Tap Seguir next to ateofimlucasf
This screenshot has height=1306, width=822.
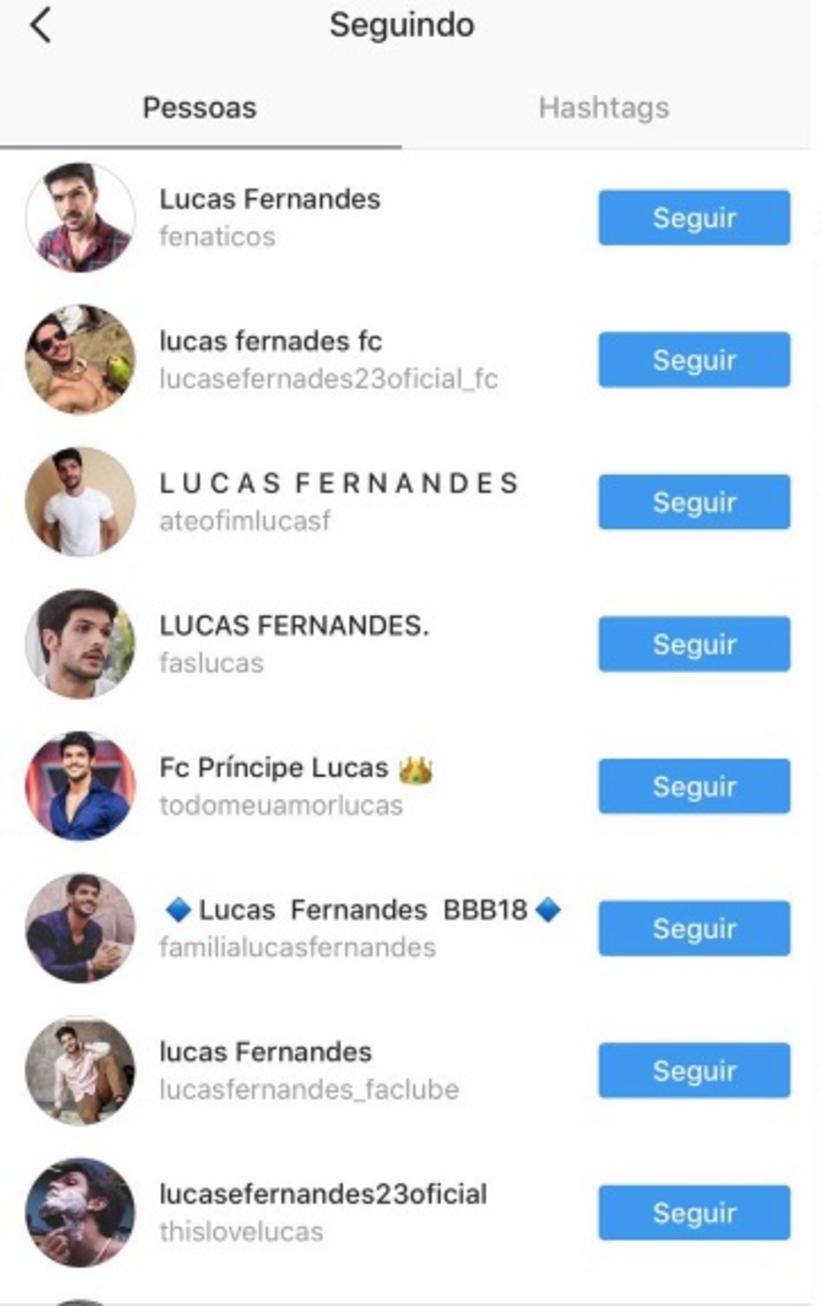[694, 502]
